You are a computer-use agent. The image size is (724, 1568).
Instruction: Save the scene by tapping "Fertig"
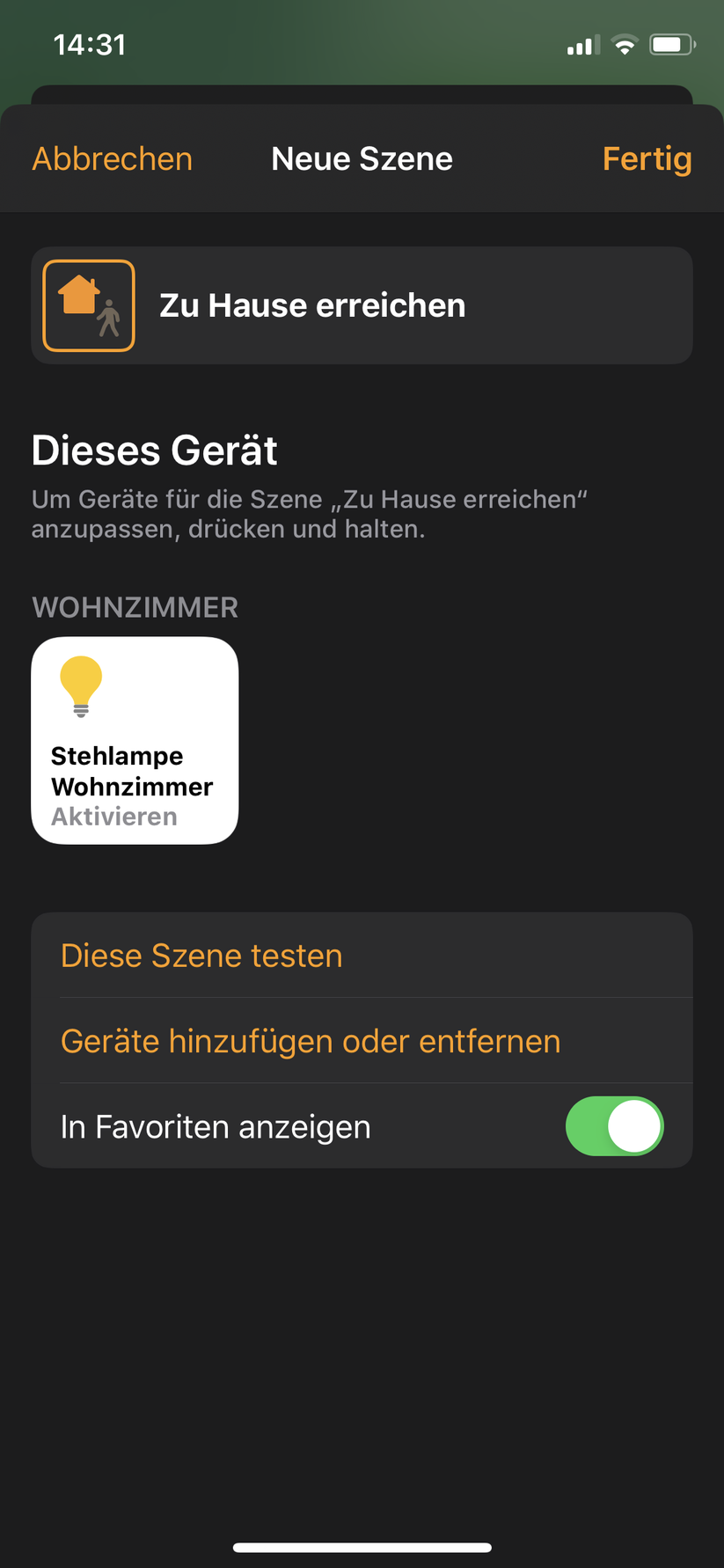pos(647,158)
